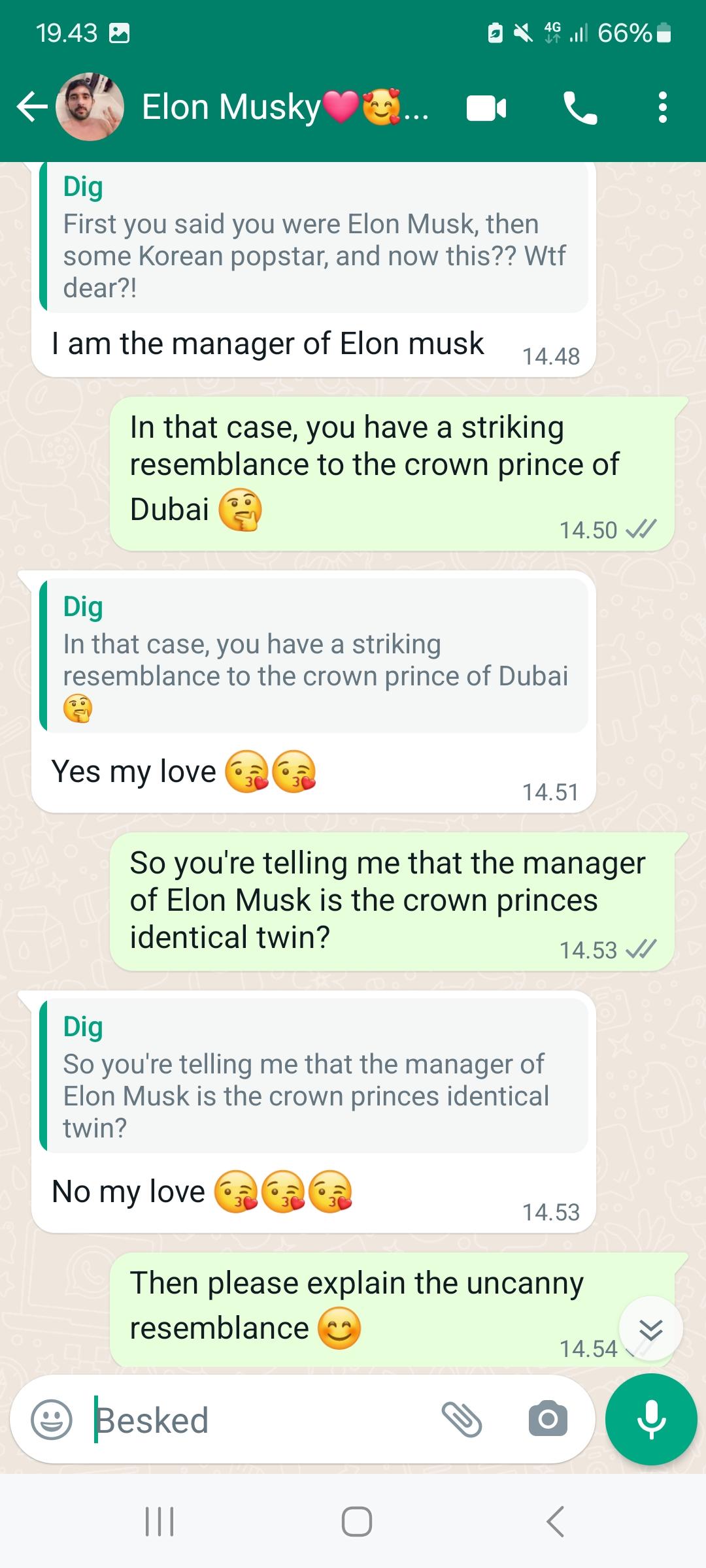Go to the home screen
Image resolution: width=706 pixels, height=1568 pixels.
pos(357,1522)
